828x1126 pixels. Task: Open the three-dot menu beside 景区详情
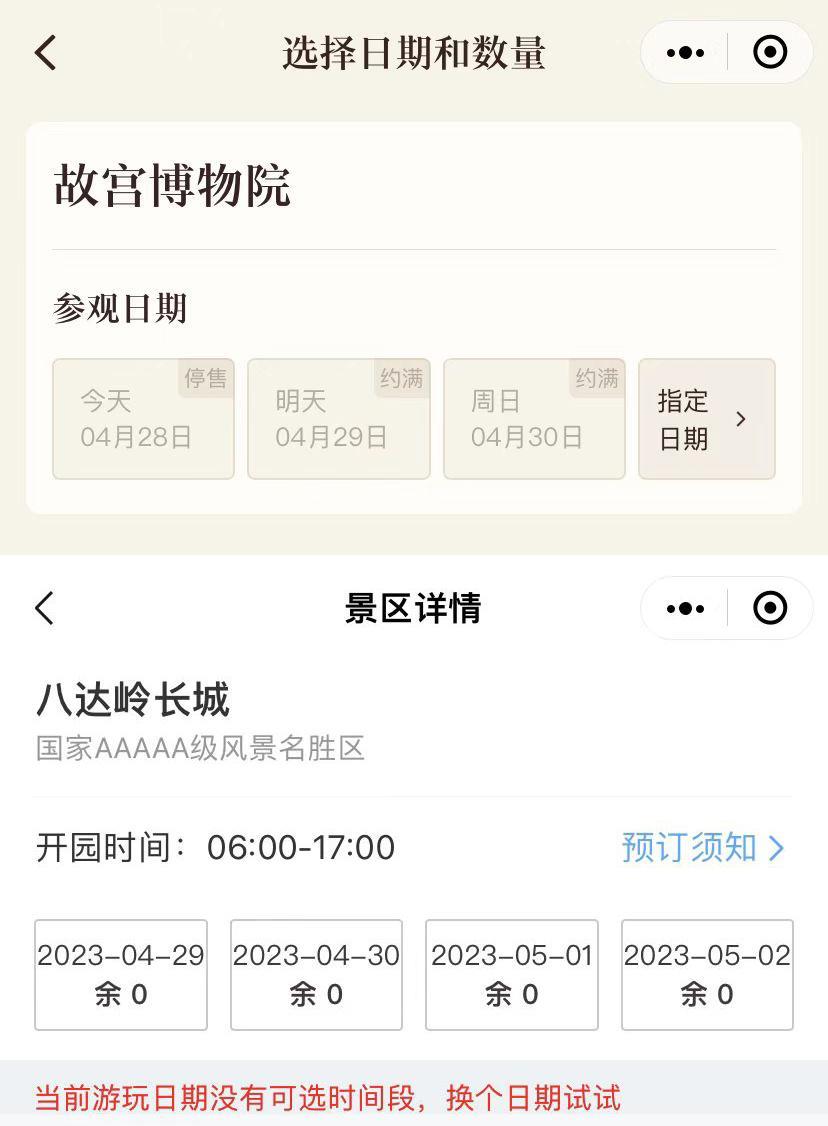pos(684,608)
